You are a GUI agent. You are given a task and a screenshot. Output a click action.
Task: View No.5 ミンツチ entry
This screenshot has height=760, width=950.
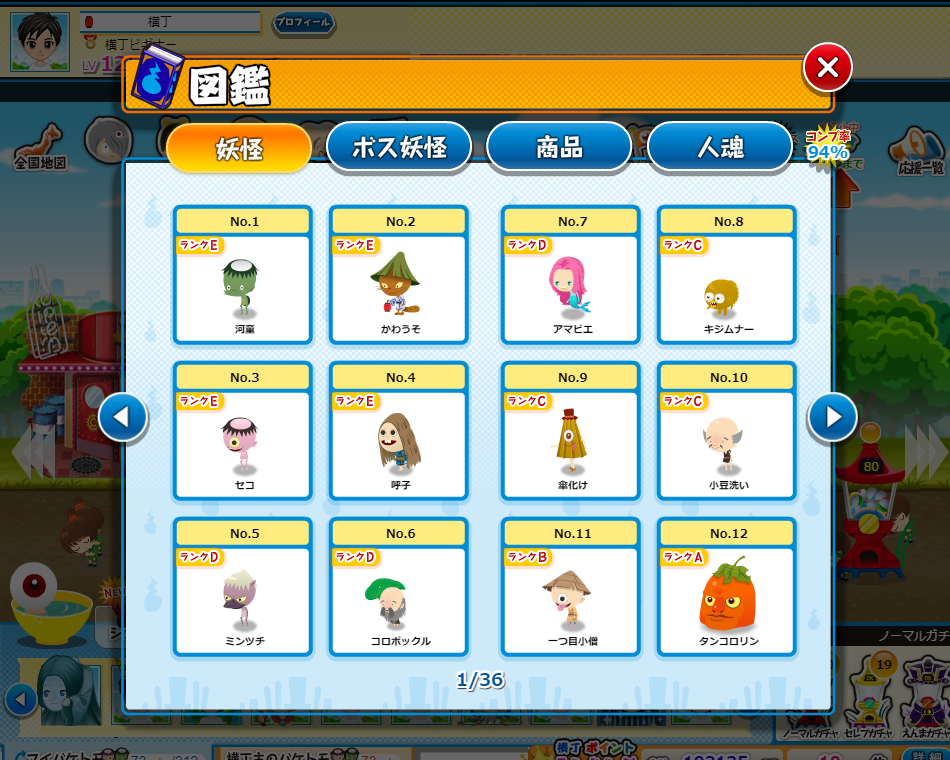(243, 587)
